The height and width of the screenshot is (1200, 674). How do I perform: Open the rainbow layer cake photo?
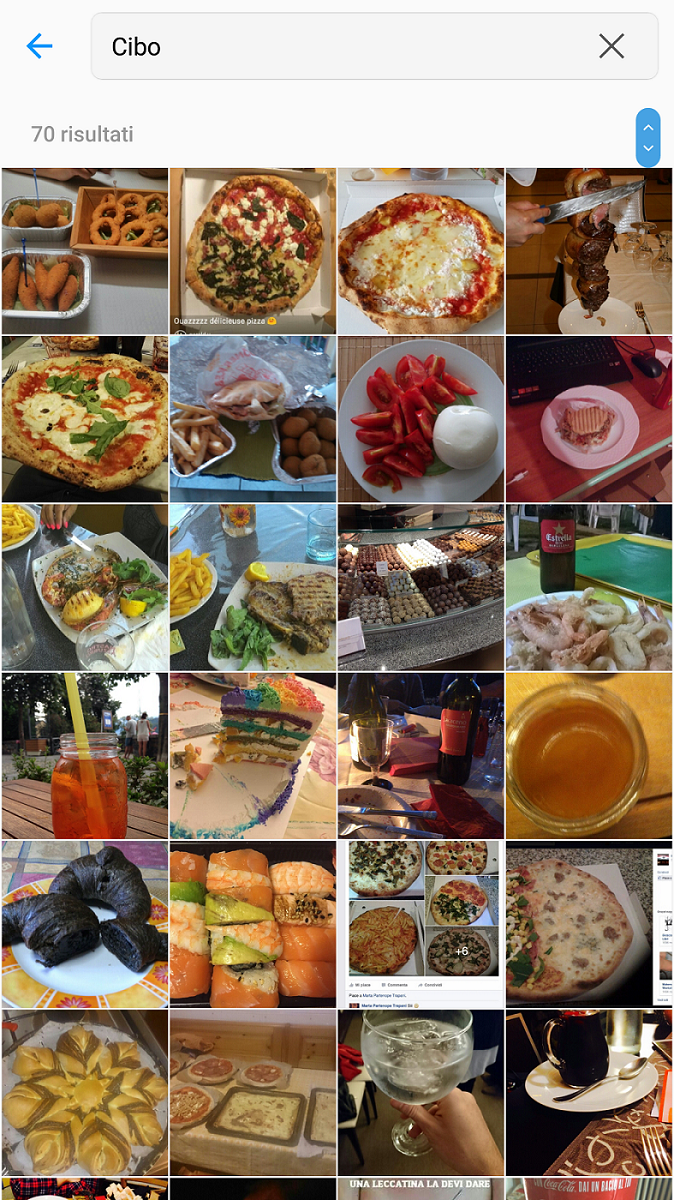(253, 755)
